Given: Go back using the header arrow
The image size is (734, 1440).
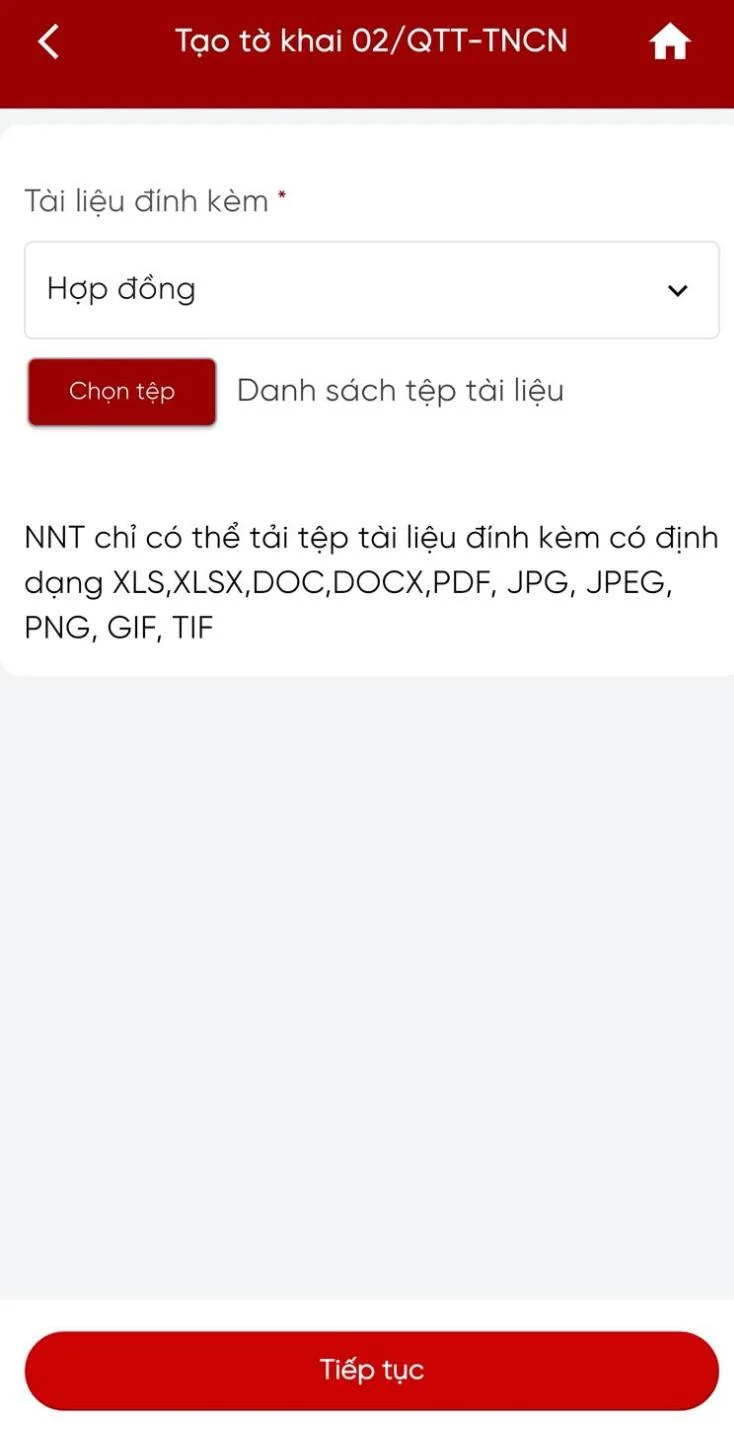Looking at the screenshot, I should (48, 41).
